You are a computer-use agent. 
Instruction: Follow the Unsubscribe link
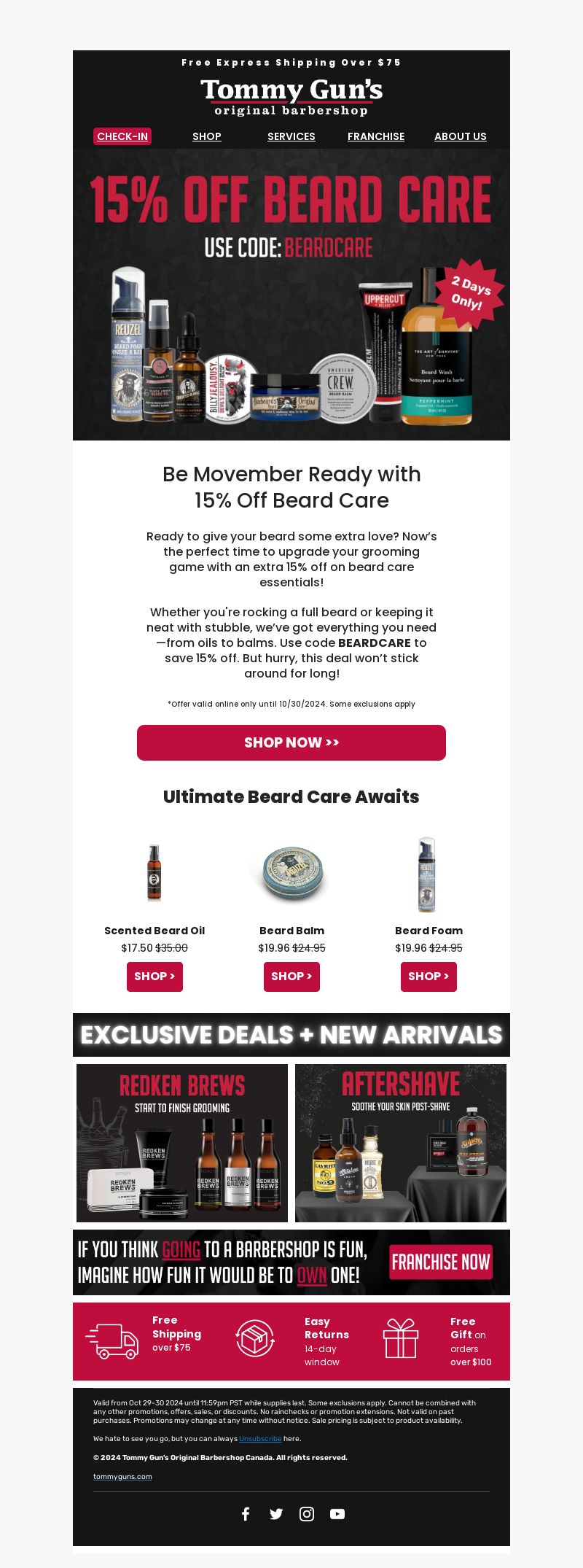point(260,1439)
